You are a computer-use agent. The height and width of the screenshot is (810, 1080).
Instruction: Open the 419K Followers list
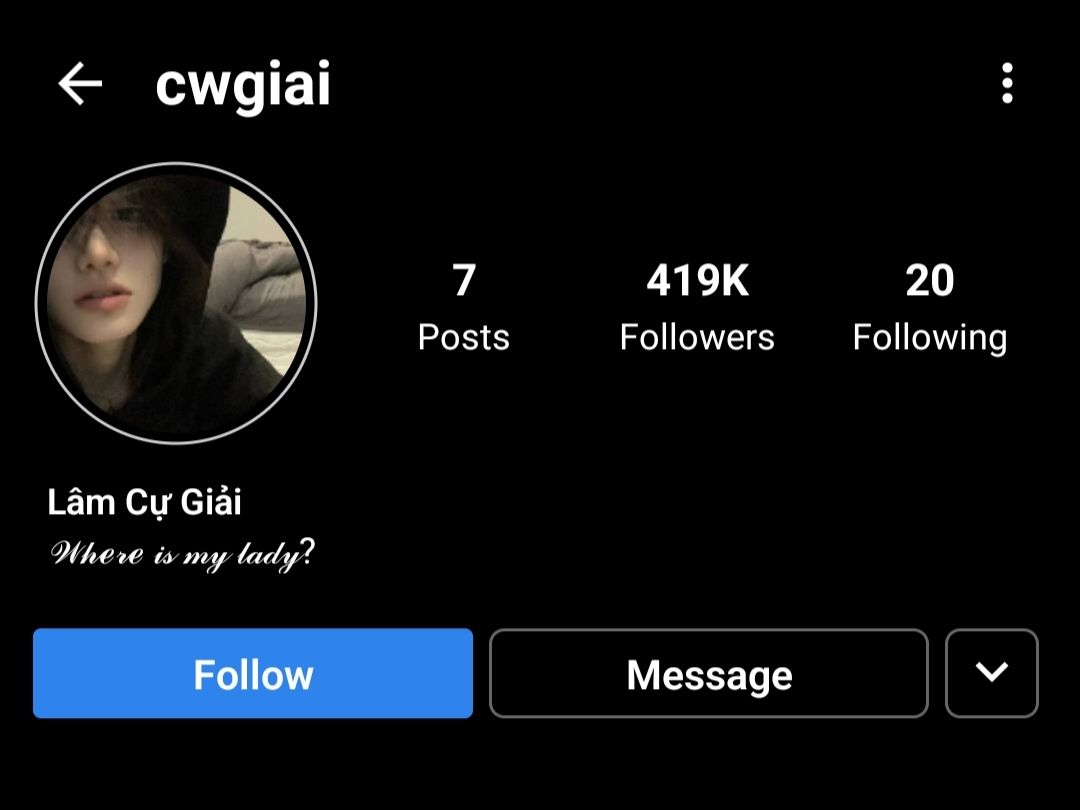697,307
